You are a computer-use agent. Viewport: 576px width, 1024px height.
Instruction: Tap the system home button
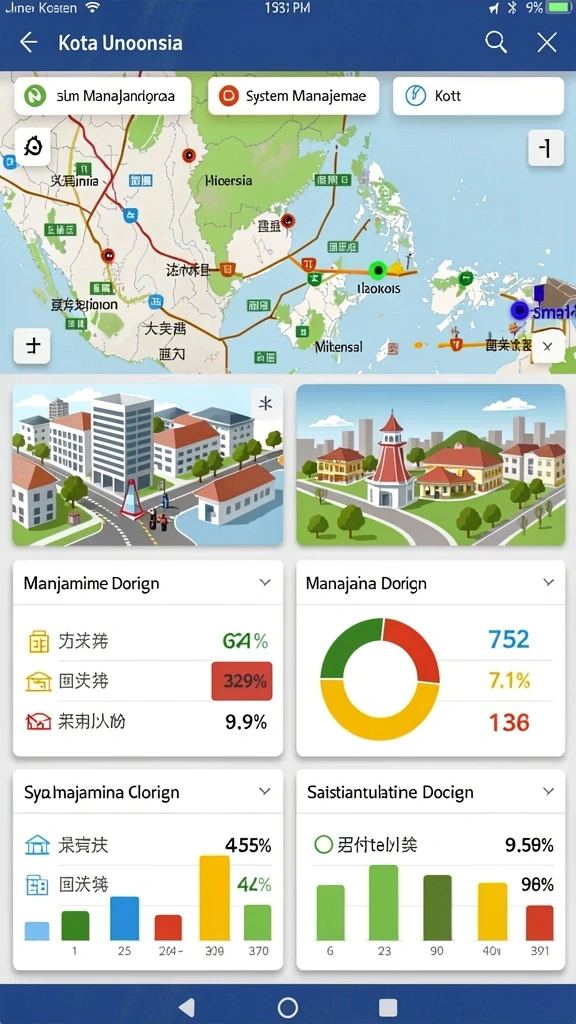(288, 1006)
